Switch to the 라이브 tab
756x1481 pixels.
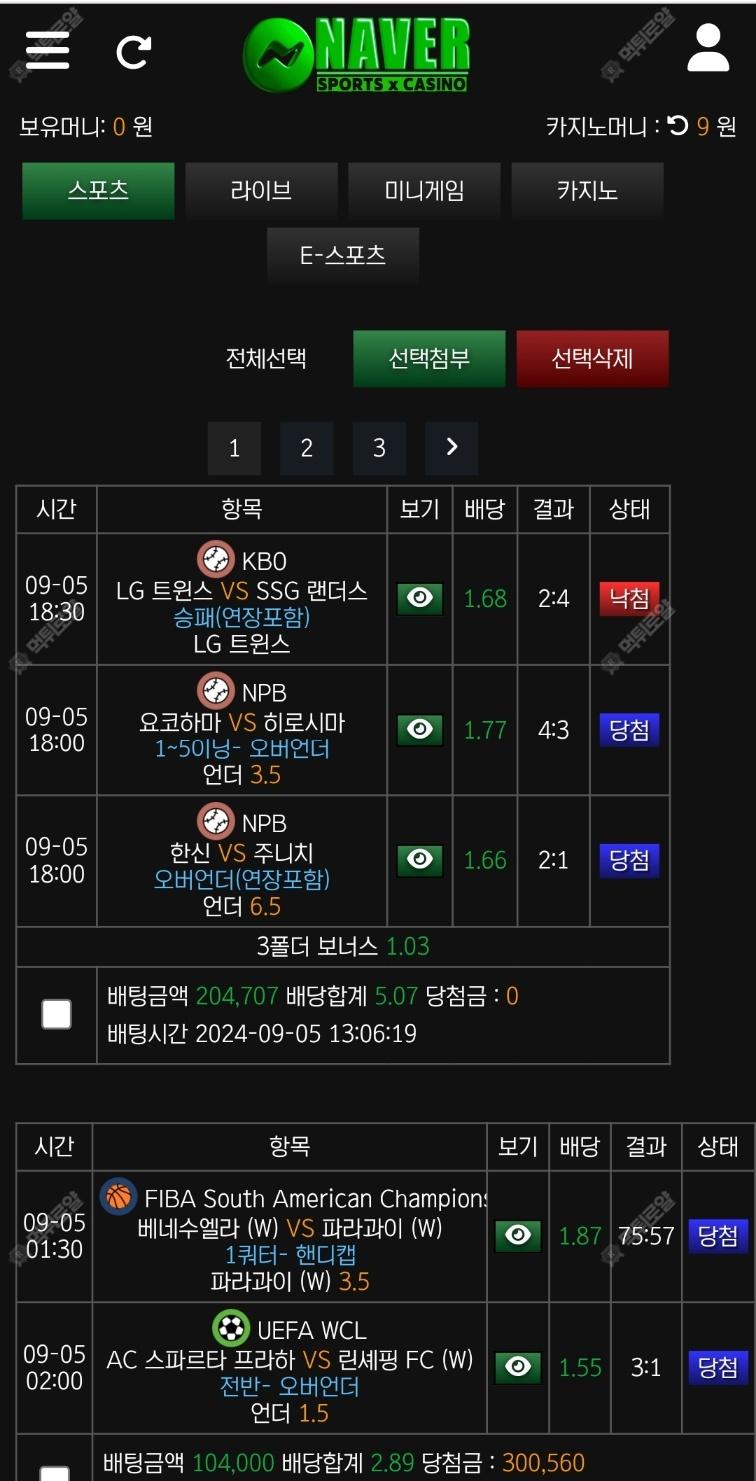tap(261, 191)
